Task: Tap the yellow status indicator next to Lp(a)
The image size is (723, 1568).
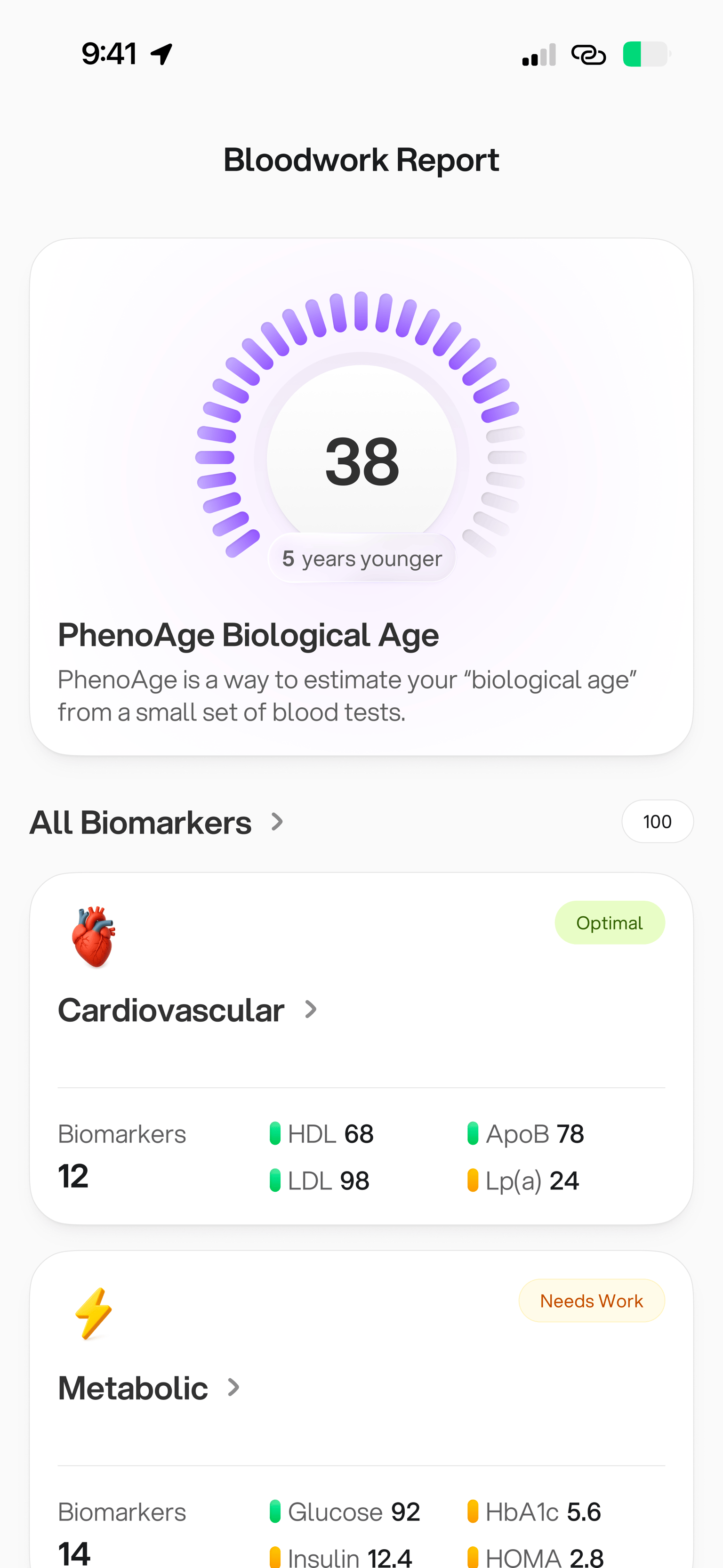Action: click(x=474, y=1180)
